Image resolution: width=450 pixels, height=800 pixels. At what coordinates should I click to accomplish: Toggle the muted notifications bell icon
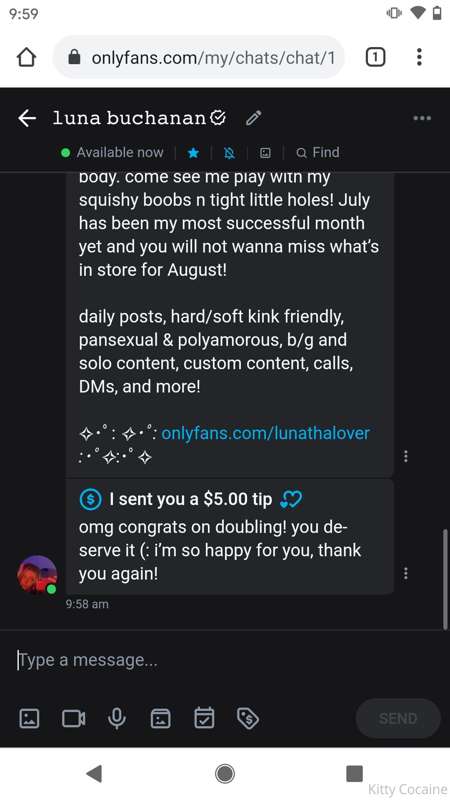pos(230,153)
